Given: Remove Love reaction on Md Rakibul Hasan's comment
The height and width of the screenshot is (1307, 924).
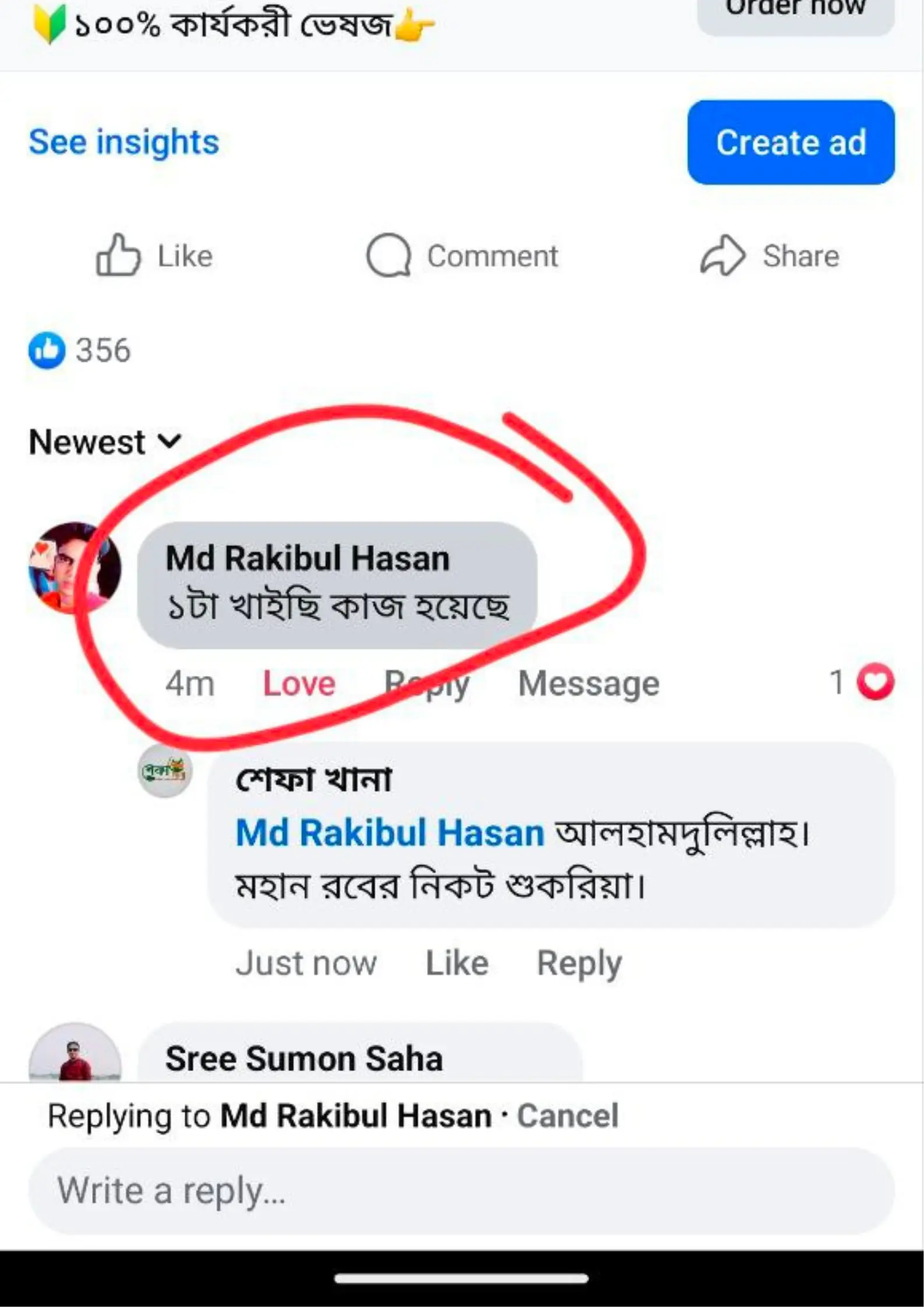Looking at the screenshot, I should (x=299, y=683).
